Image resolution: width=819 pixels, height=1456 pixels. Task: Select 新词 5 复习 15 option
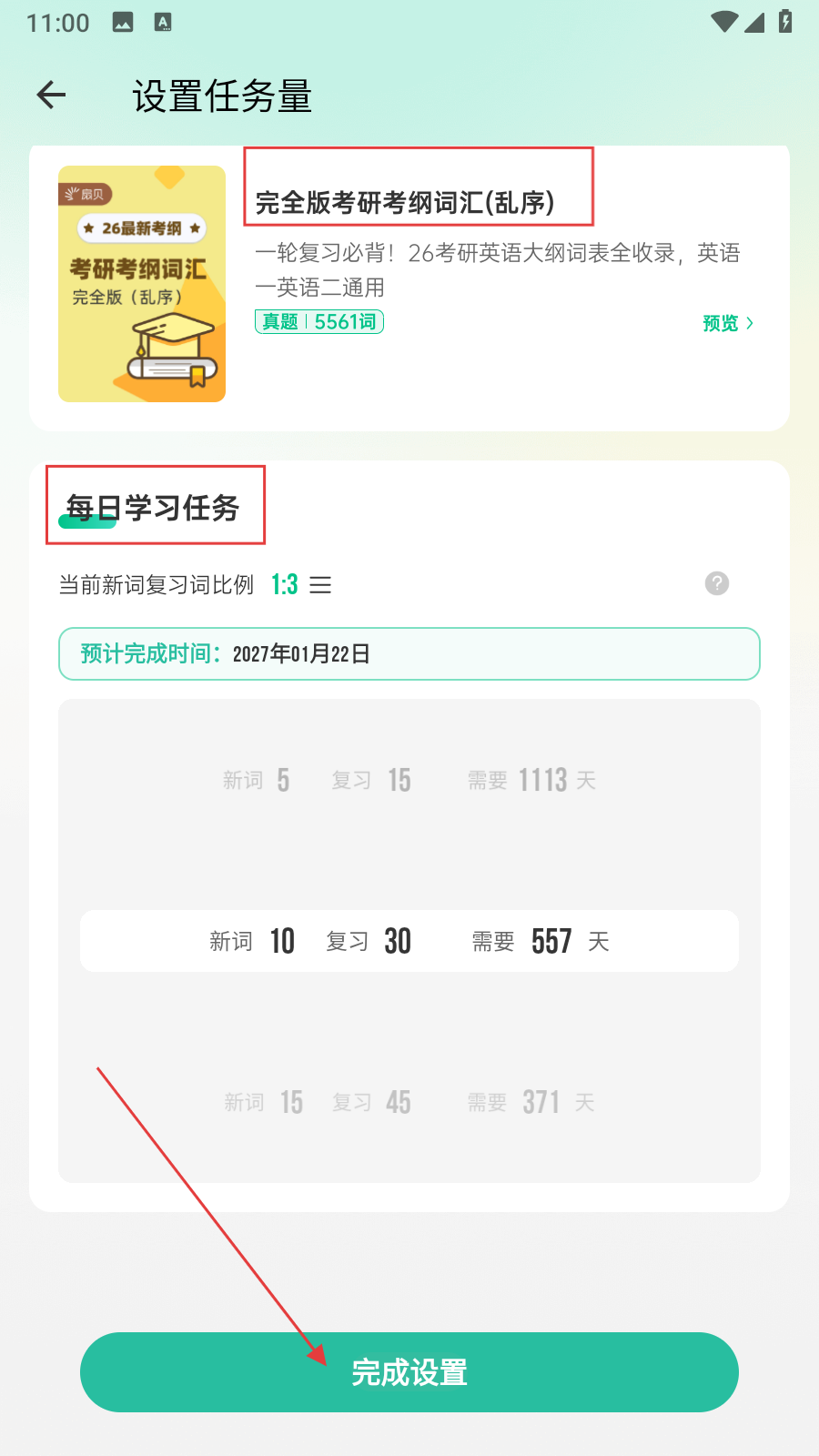409,780
